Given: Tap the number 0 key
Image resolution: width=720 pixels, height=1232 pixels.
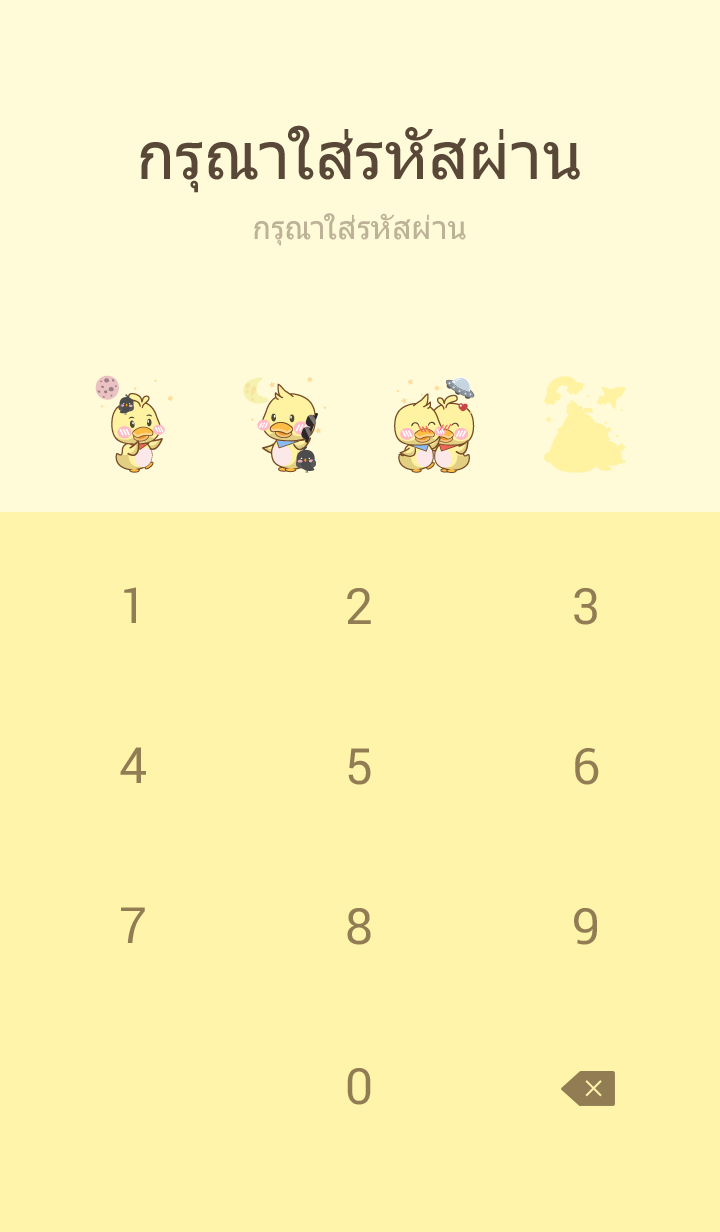Looking at the screenshot, I should pos(359,1087).
